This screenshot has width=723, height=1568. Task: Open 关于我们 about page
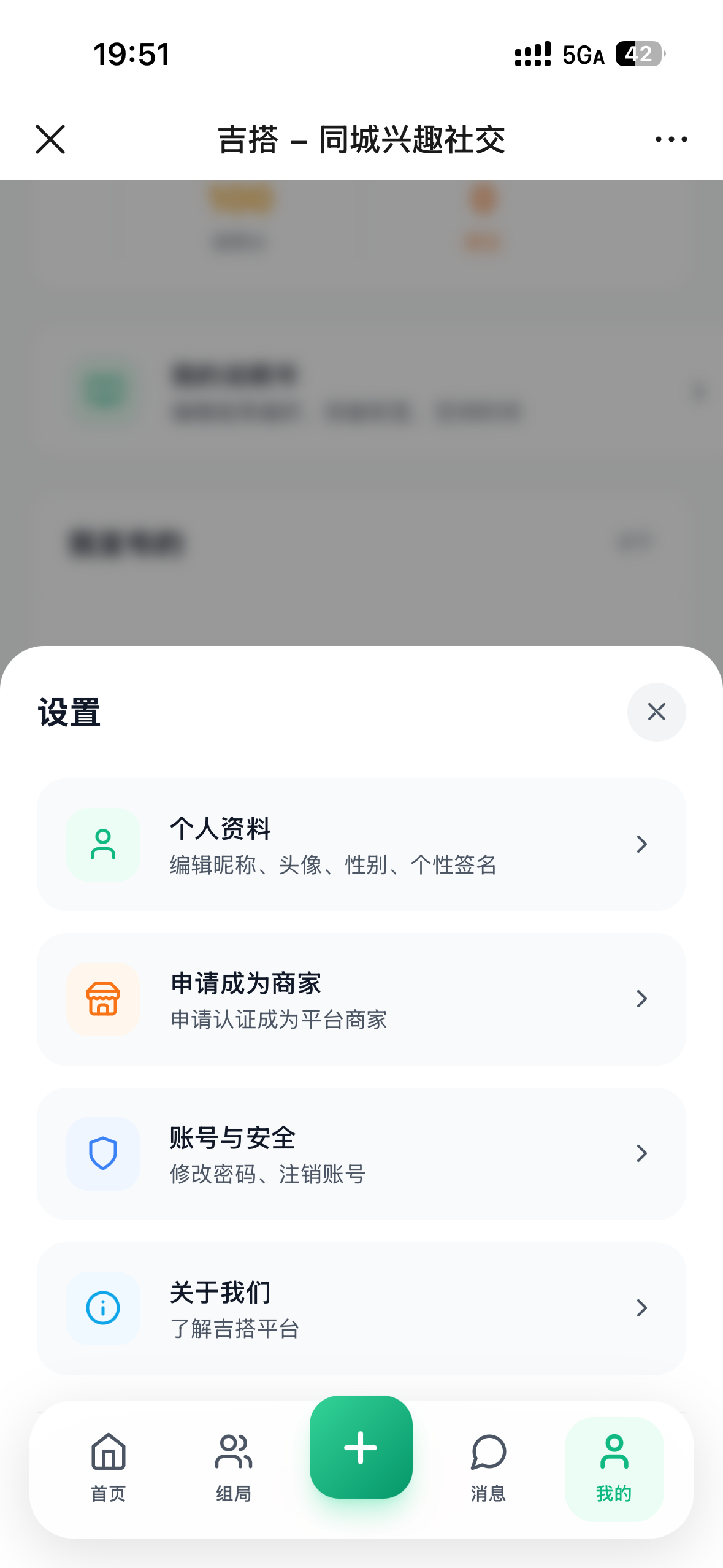pos(361,1309)
